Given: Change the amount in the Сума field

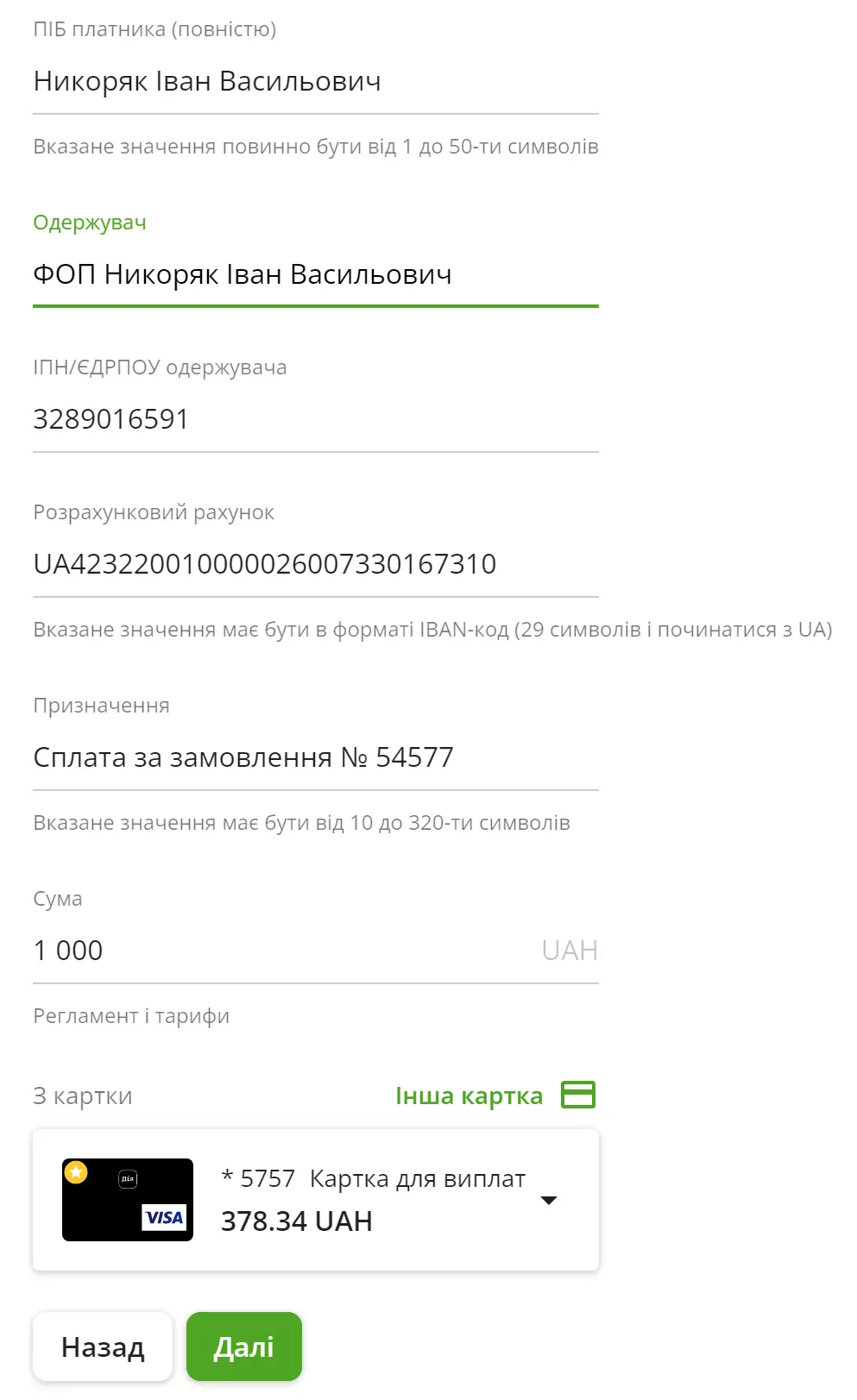Looking at the screenshot, I should [315, 951].
